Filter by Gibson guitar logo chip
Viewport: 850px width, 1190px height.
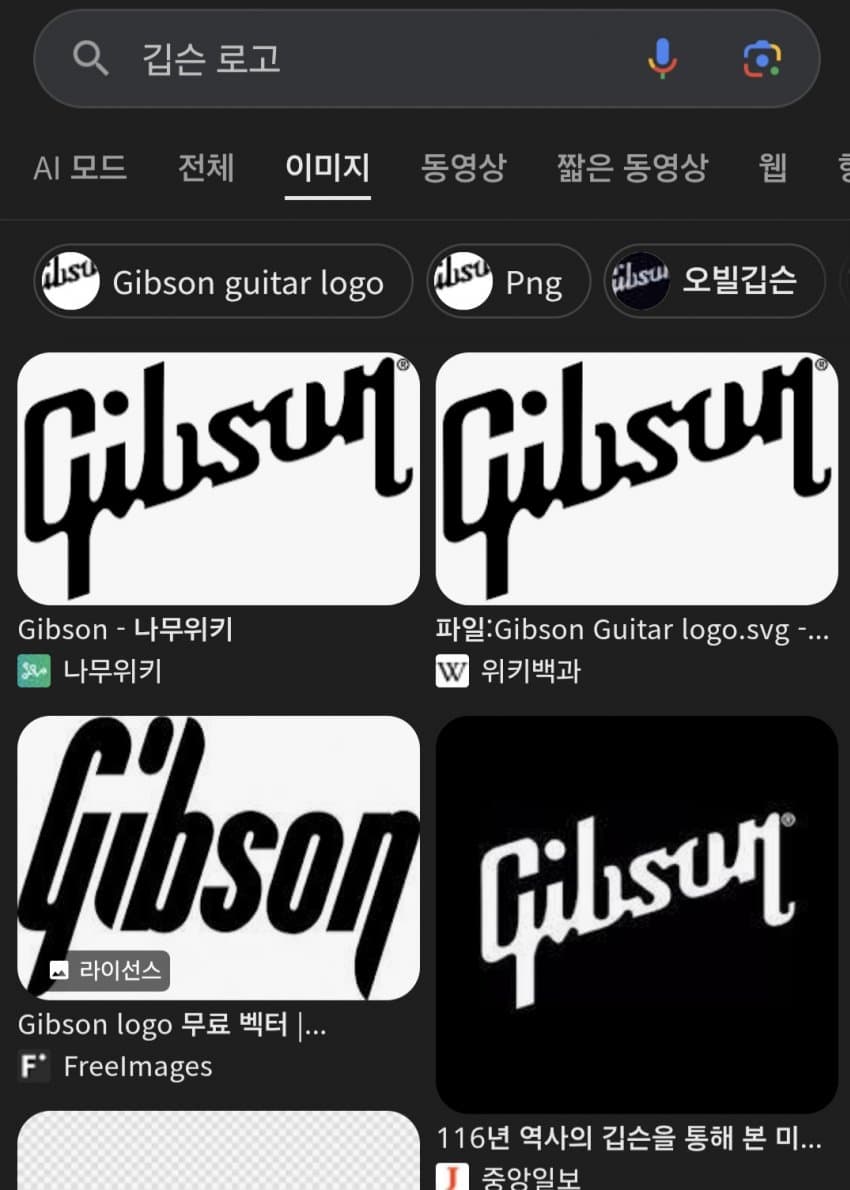(x=224, y=282)
